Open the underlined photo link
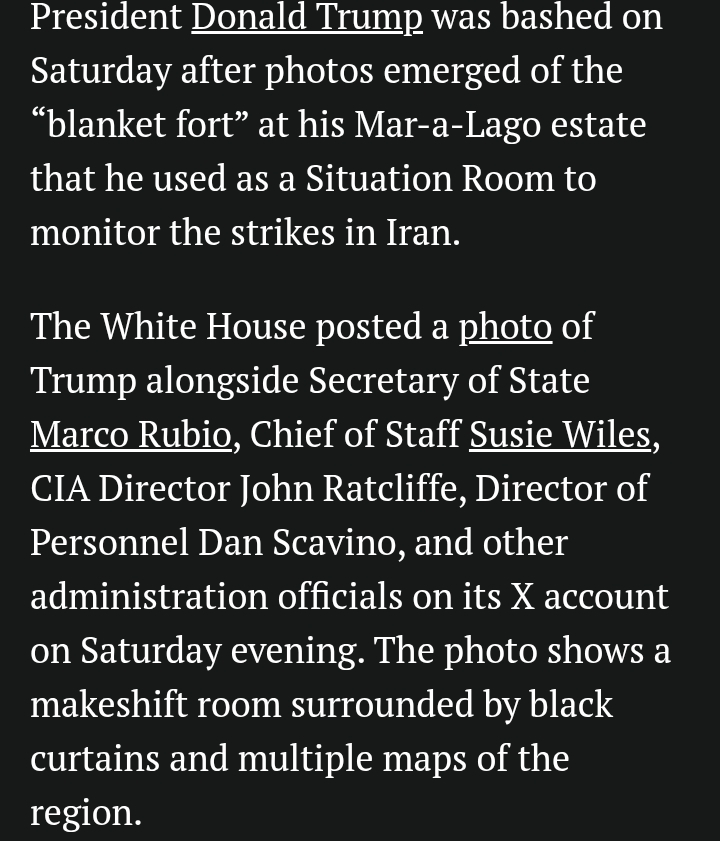Viewport: 720px width, 841px height. coord(504,327)
